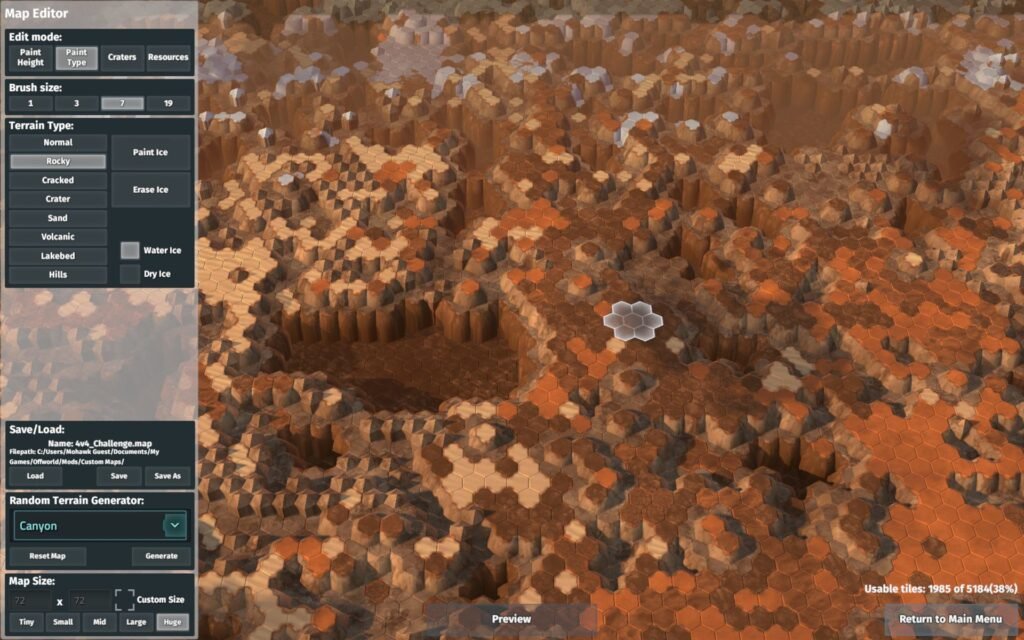Expand the Canyon terrain generator dropdown
Viewport: 1024px width, 640px height.
pyautogui.click(x=175, y=525)
